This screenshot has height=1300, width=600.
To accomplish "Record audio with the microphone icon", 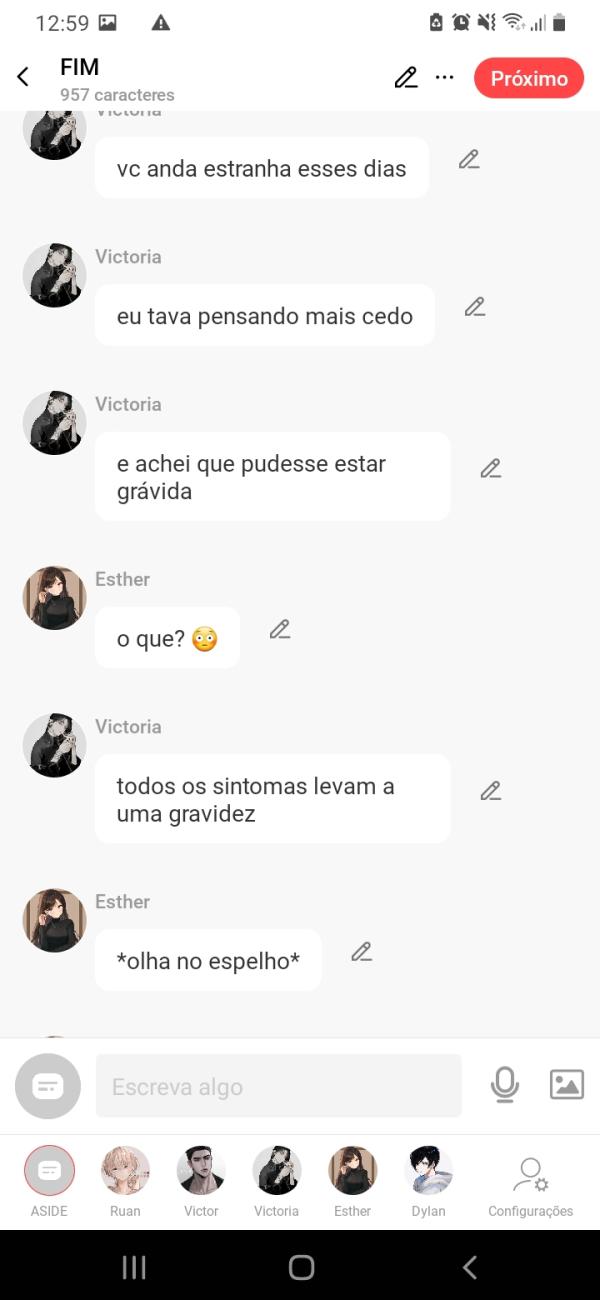I will 505,1085.
